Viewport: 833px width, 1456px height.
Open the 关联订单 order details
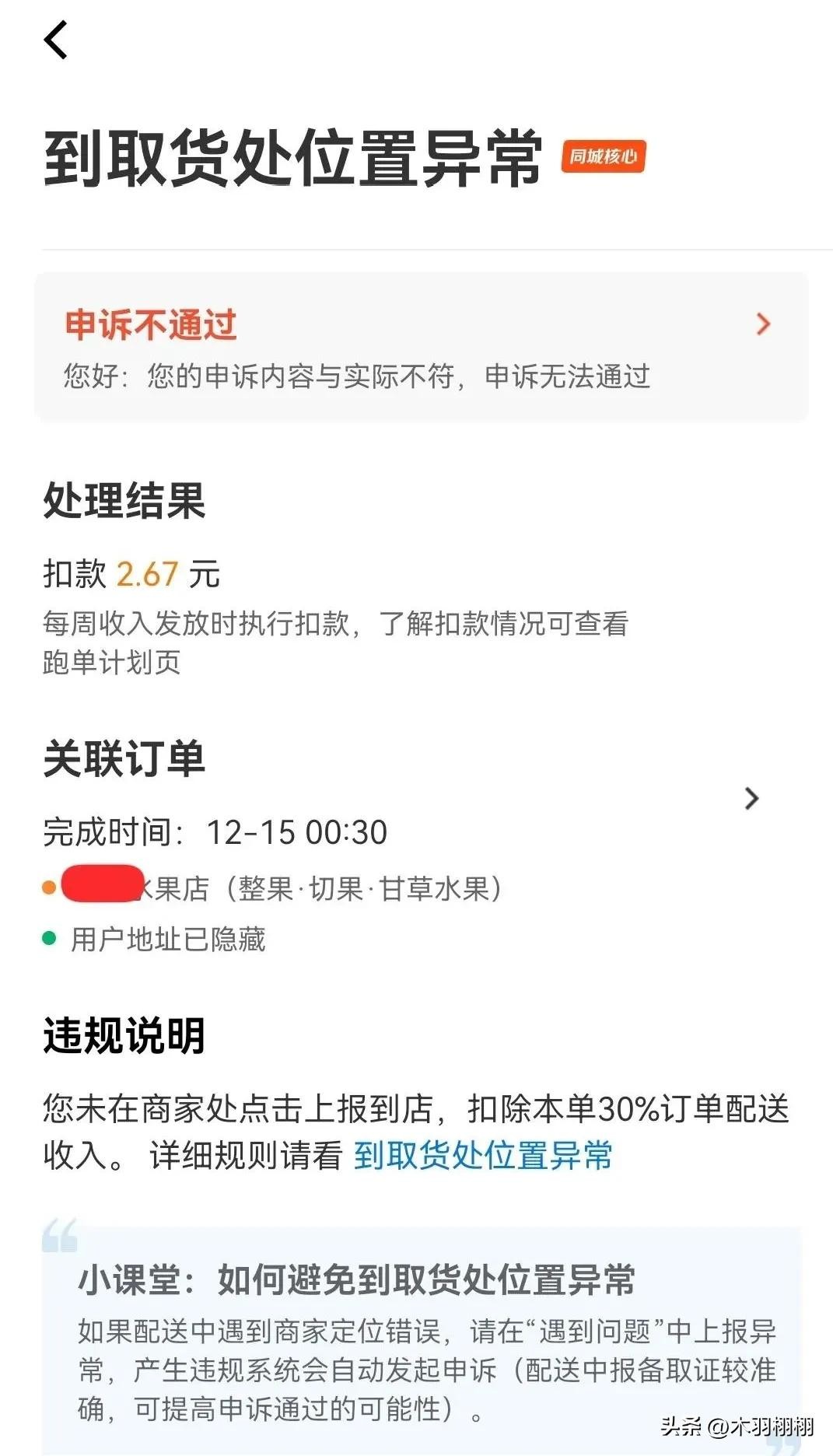pyautogui.click(x=750, y=799)
